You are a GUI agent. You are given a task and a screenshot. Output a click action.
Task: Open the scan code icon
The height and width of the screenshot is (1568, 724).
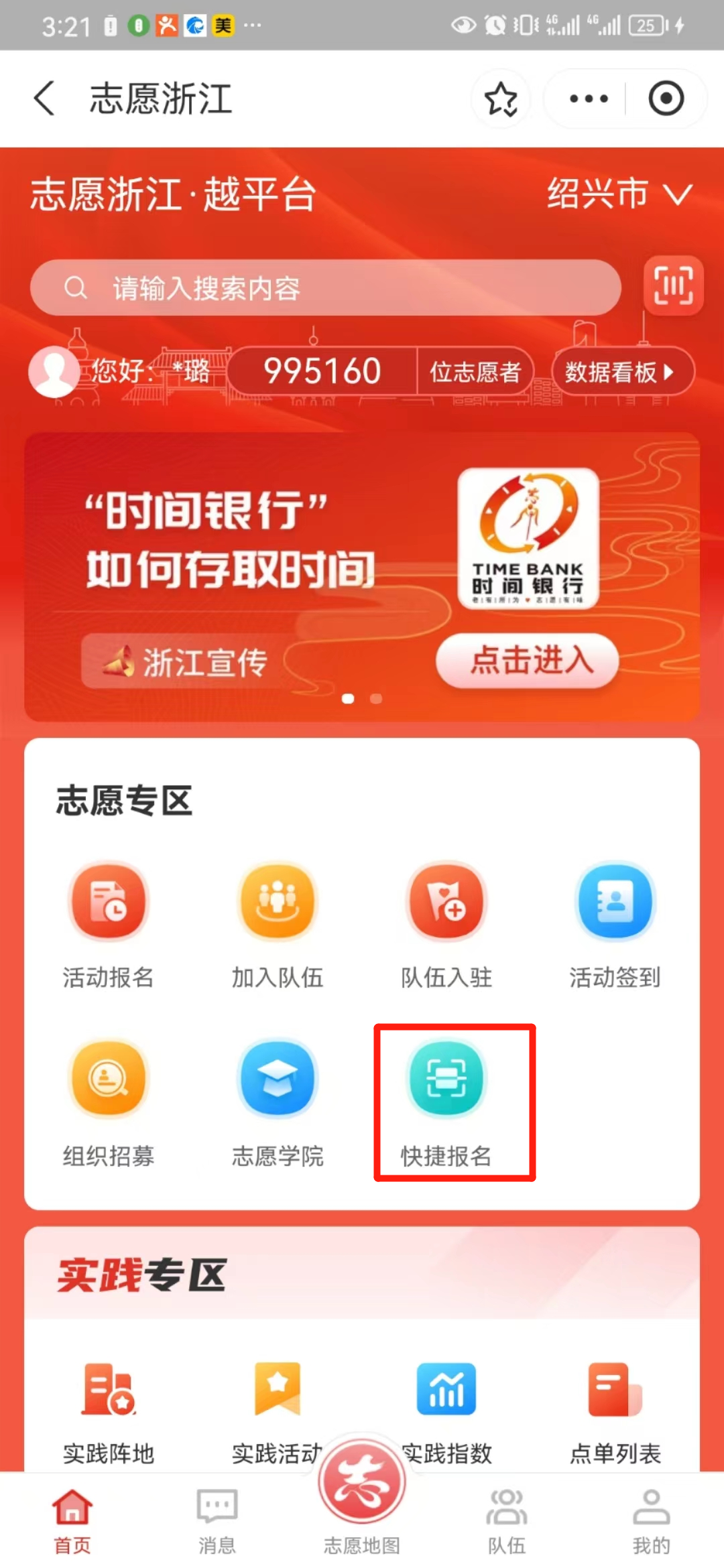[x=673, y=286]
